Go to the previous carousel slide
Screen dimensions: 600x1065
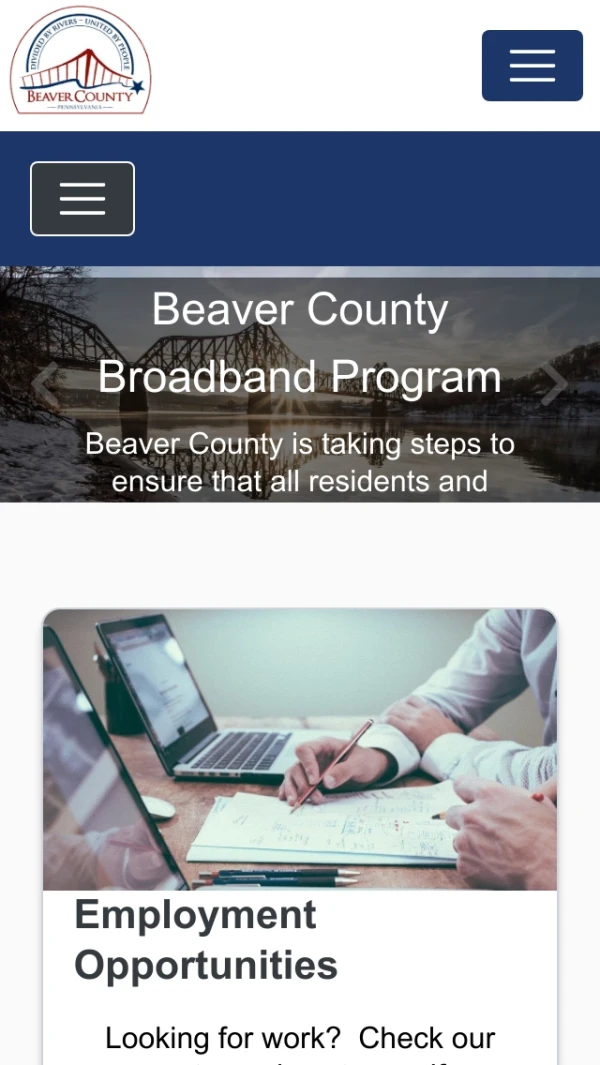(45, 384)
